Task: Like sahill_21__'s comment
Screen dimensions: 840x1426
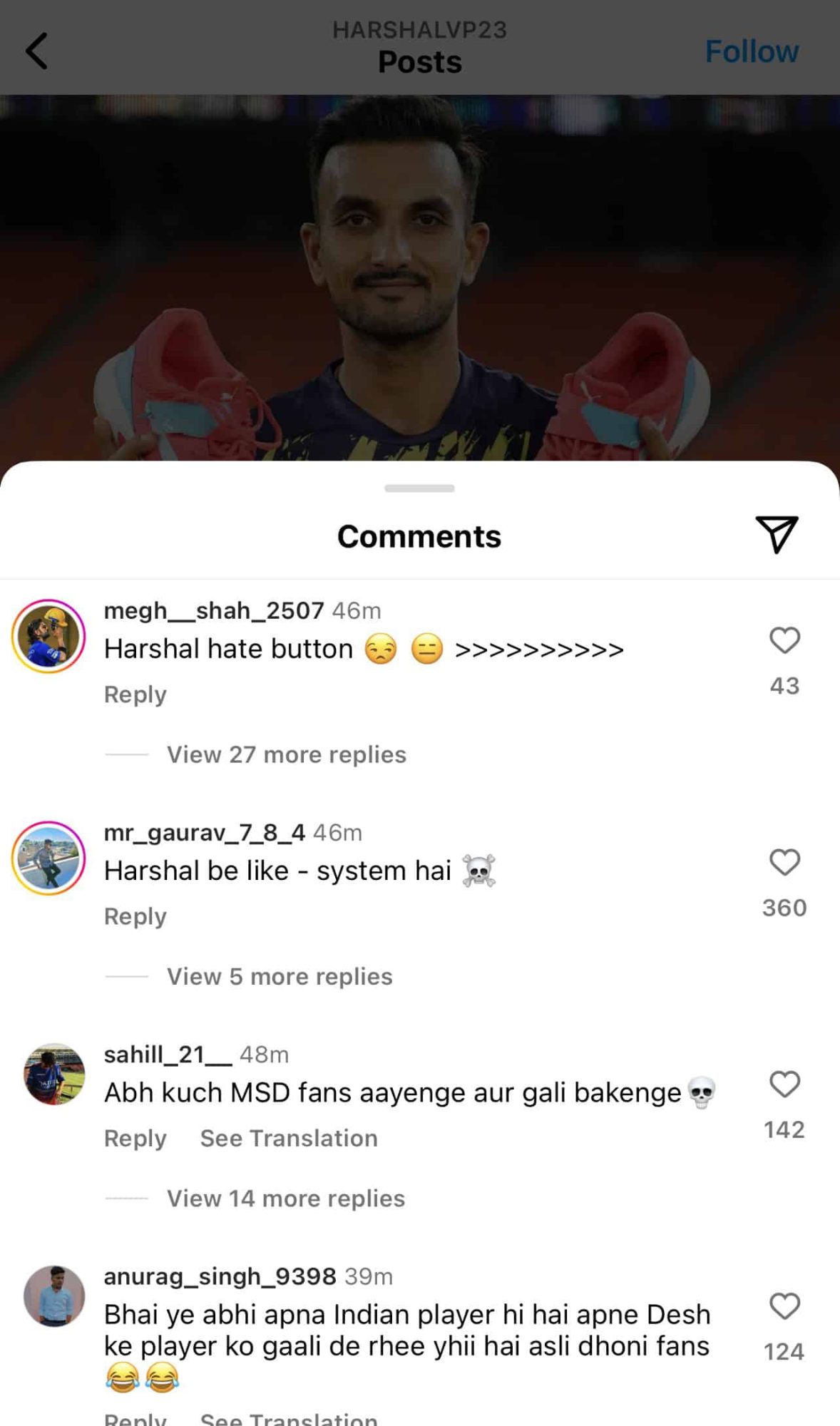Action: pos(784,1084)
